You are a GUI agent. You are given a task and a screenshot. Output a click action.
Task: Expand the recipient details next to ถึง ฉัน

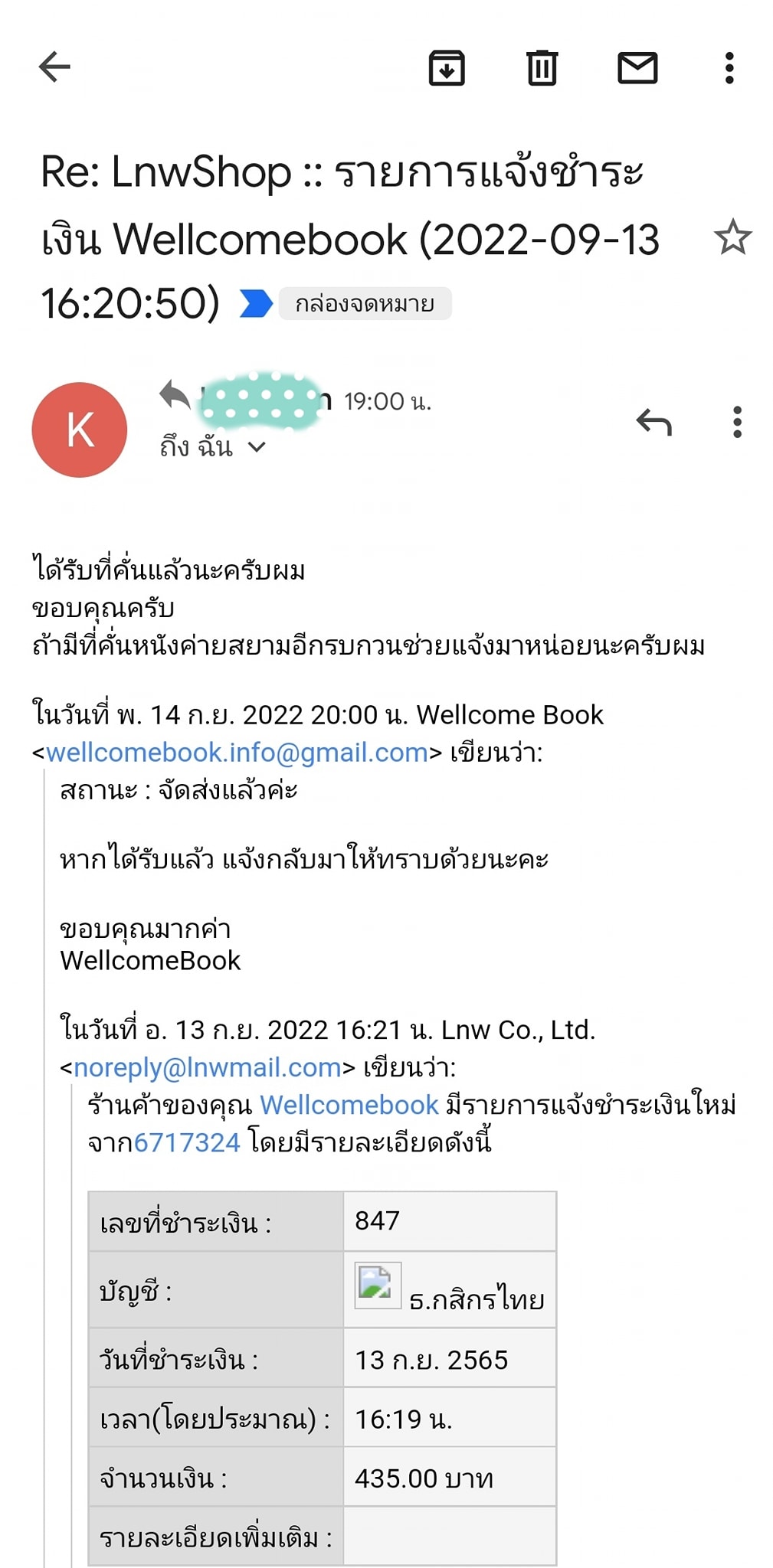(x=257, y=447)
